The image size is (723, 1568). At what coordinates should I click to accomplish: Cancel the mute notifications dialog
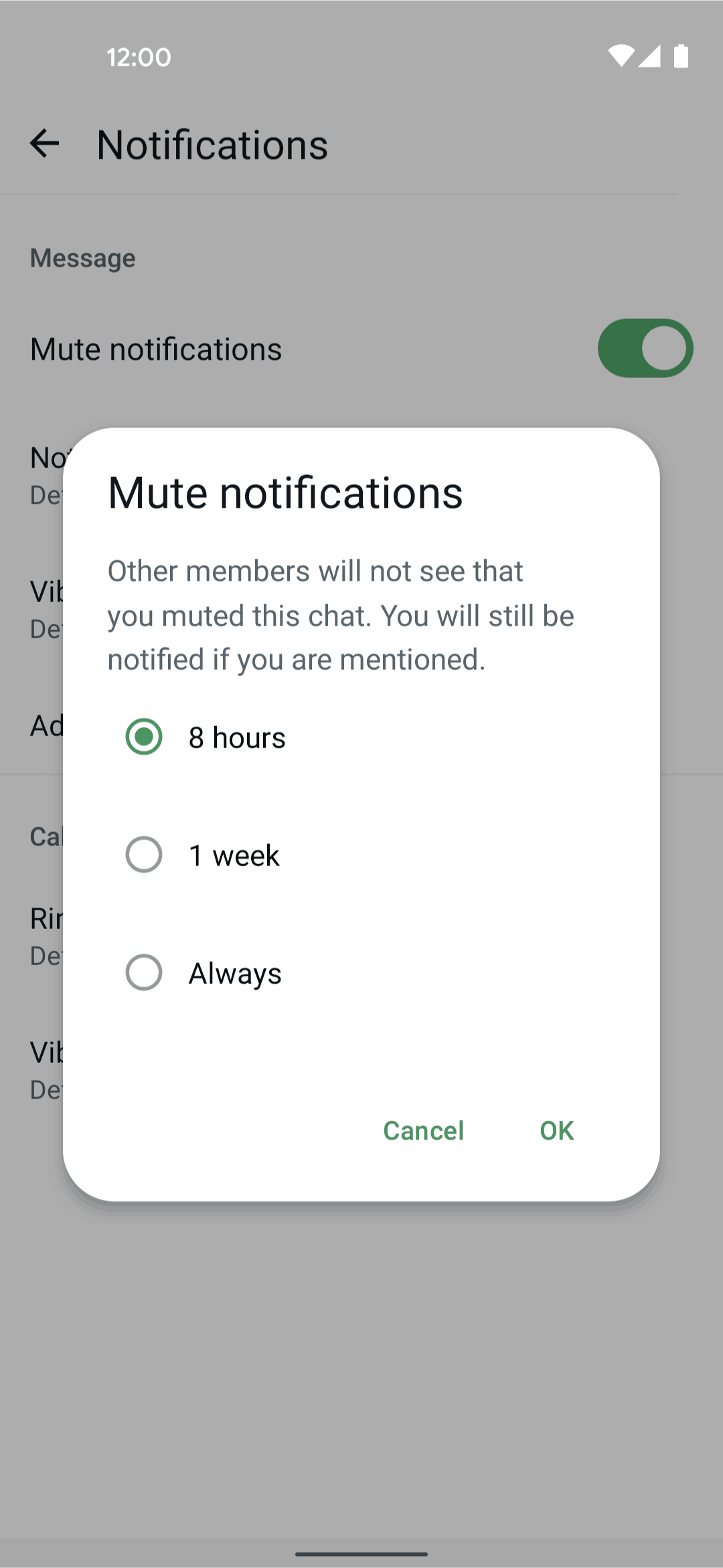pos(423,1131)
